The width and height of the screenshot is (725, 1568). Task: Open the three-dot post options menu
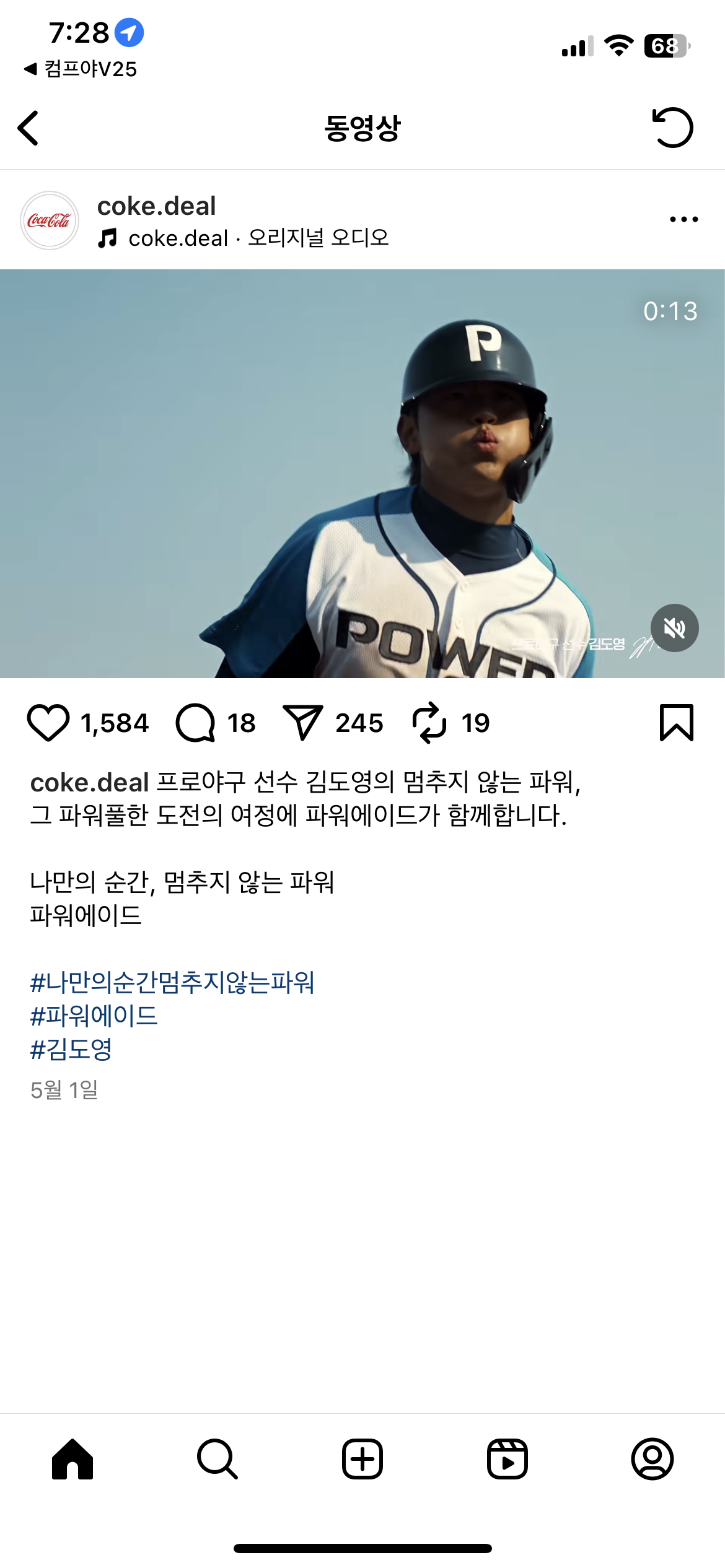[x=683, y=219]
